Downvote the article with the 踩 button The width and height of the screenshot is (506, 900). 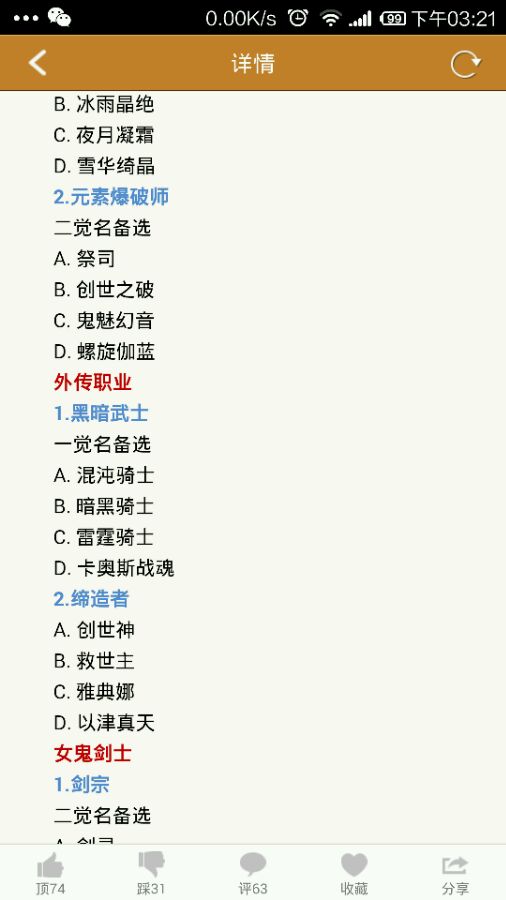151,873
